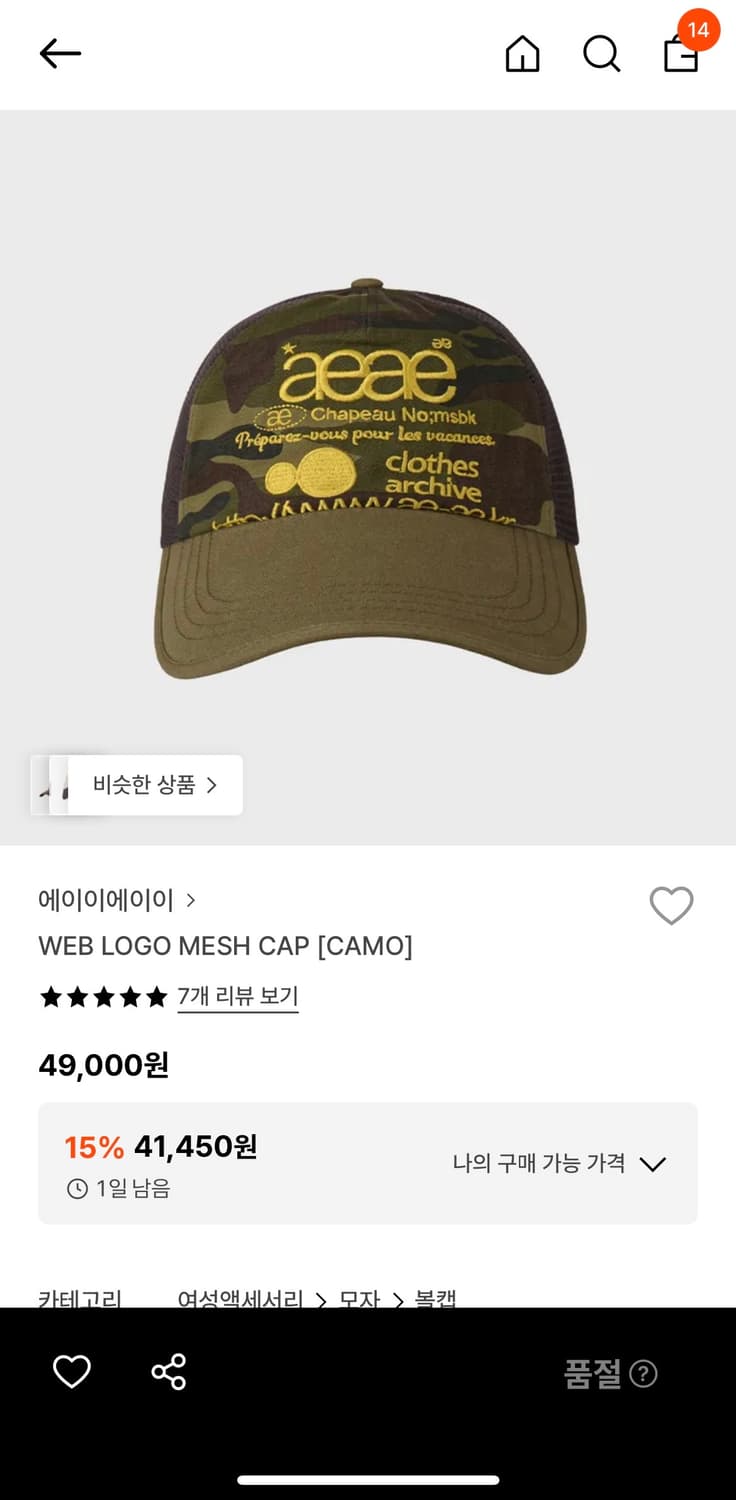Open shopping bag showing 14 items
Image resolution: width=736 pixels, height=1500 pixels.
(681, 55)
